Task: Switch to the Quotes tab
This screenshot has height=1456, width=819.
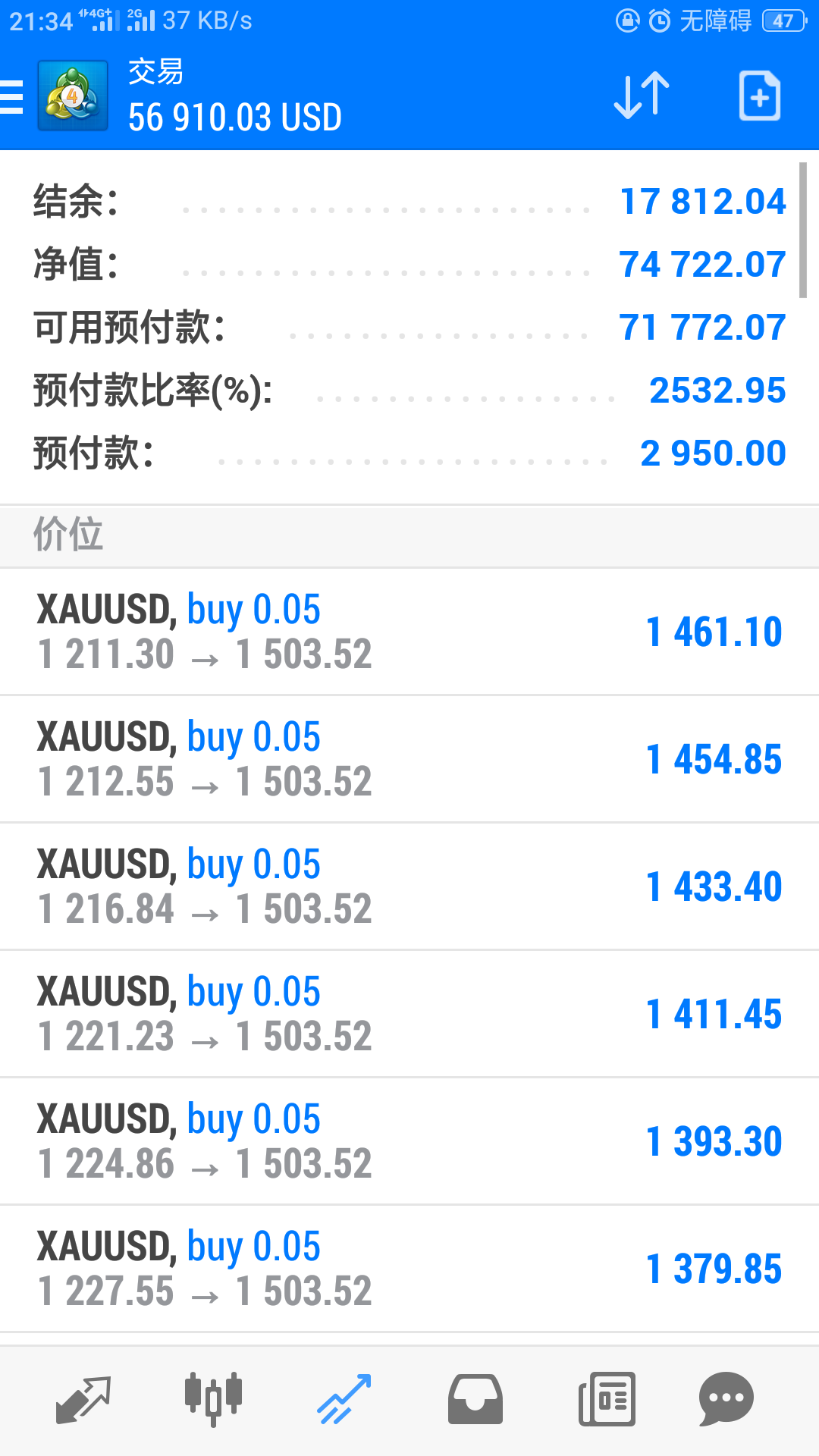Action: (x=83, y=1399)
